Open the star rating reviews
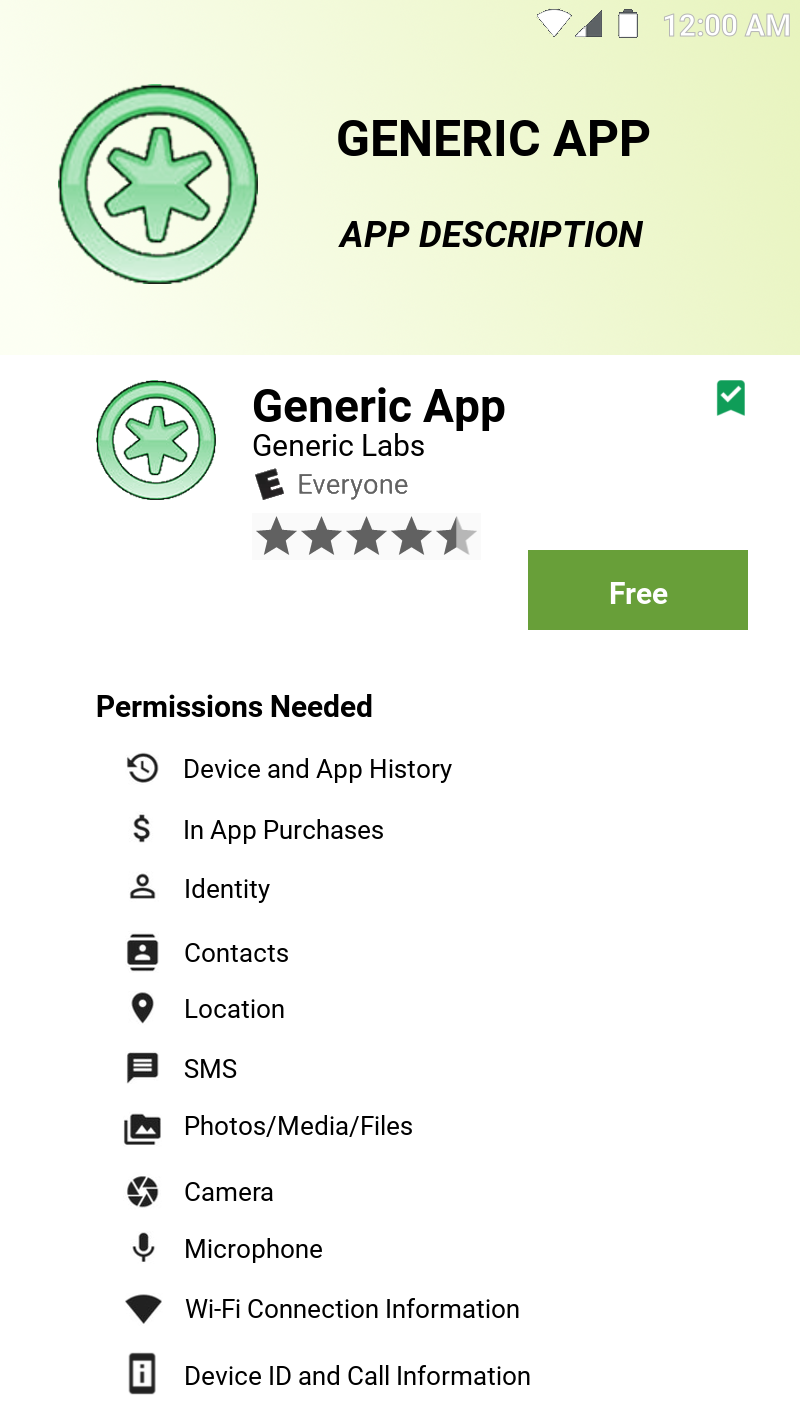This screenshot has height=1422, width=800. point(366,537)
